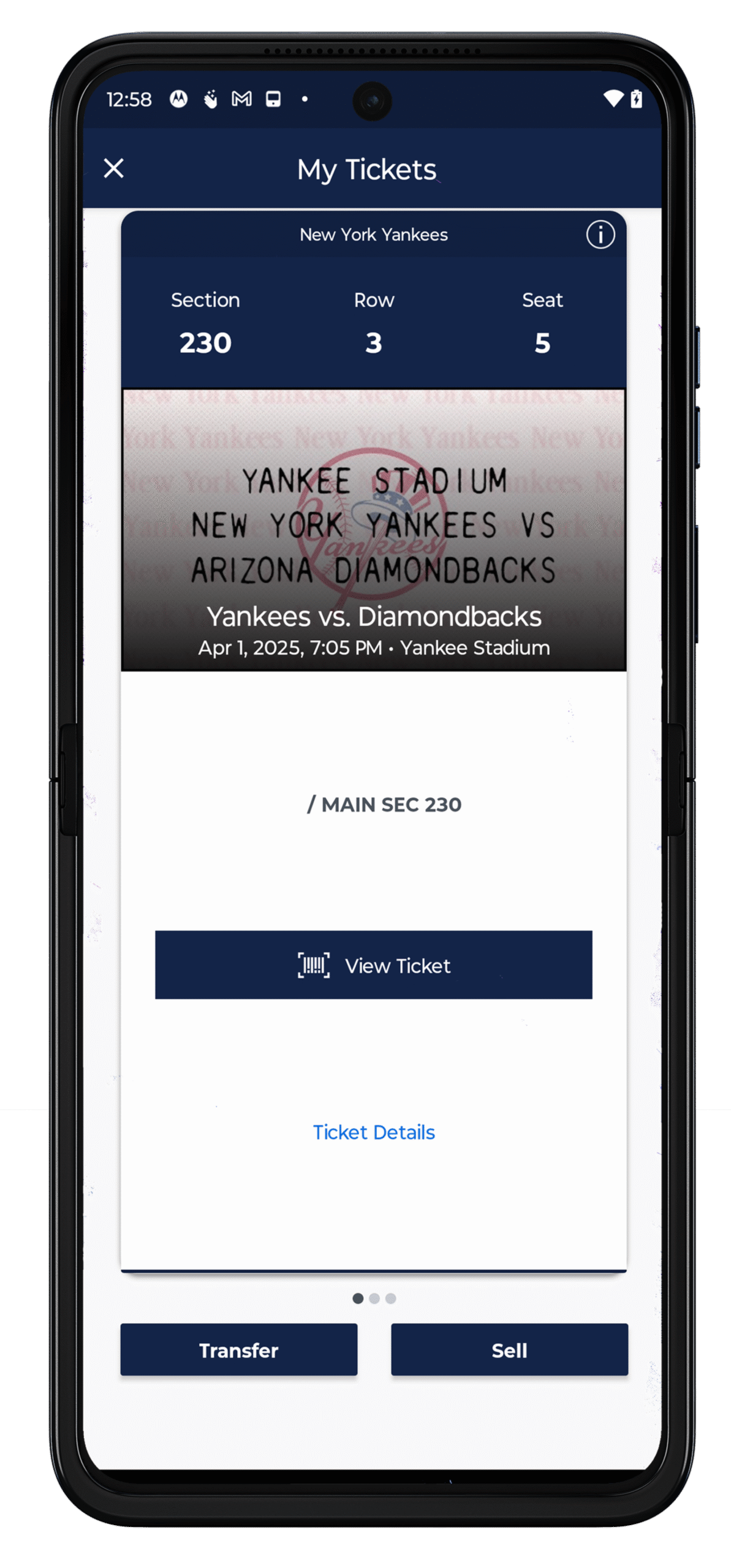Sell this Yankees ticket

click(x=509, y=1350)
